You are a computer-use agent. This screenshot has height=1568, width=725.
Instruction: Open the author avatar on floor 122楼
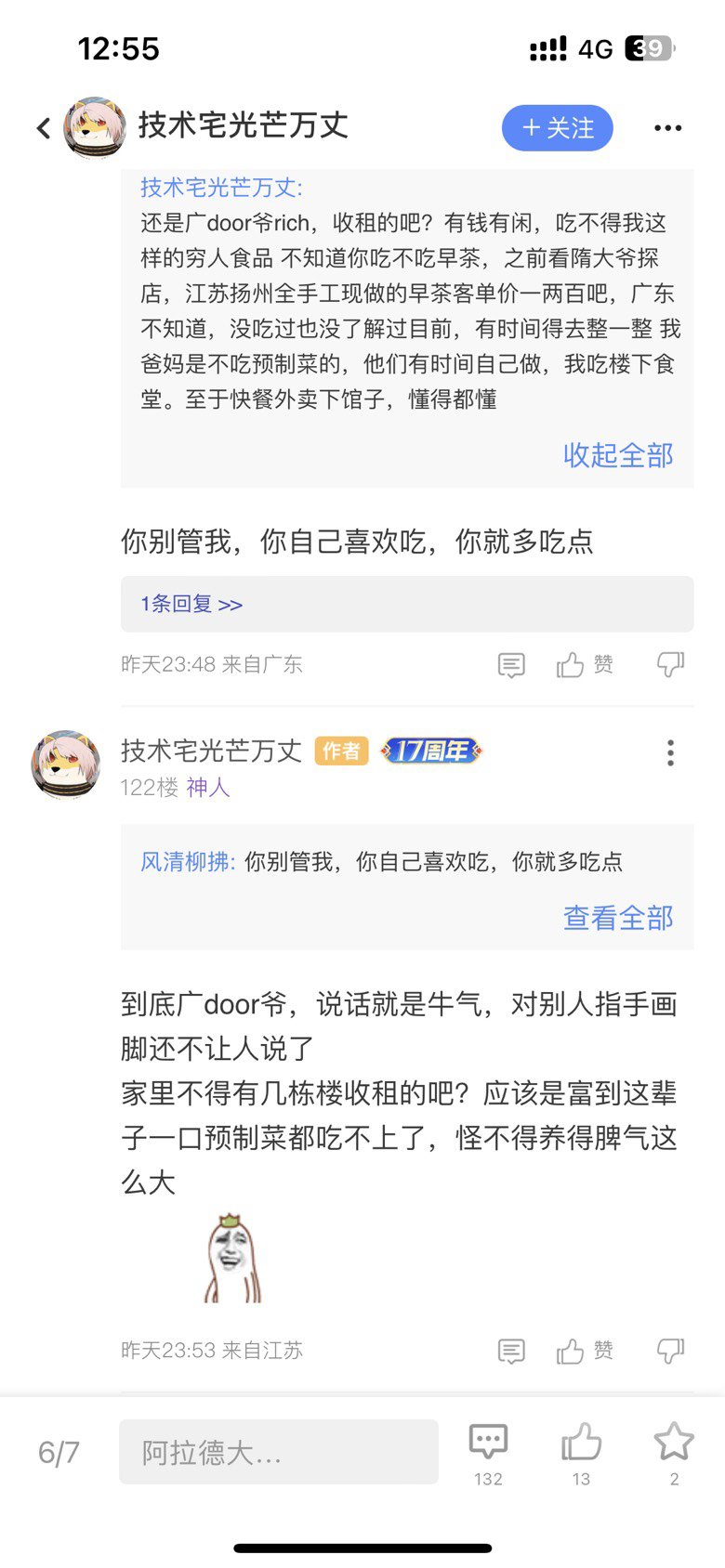65,764
